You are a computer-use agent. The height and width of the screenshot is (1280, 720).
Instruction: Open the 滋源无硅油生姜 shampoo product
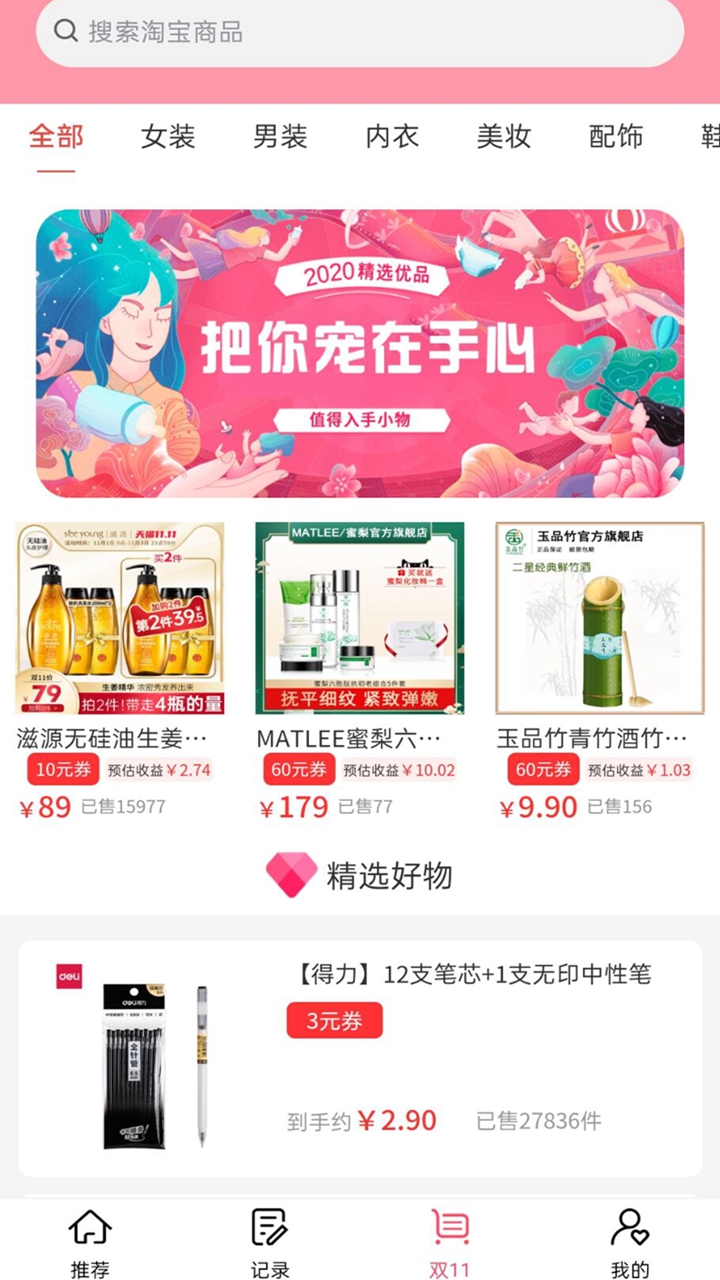point(120,672)
